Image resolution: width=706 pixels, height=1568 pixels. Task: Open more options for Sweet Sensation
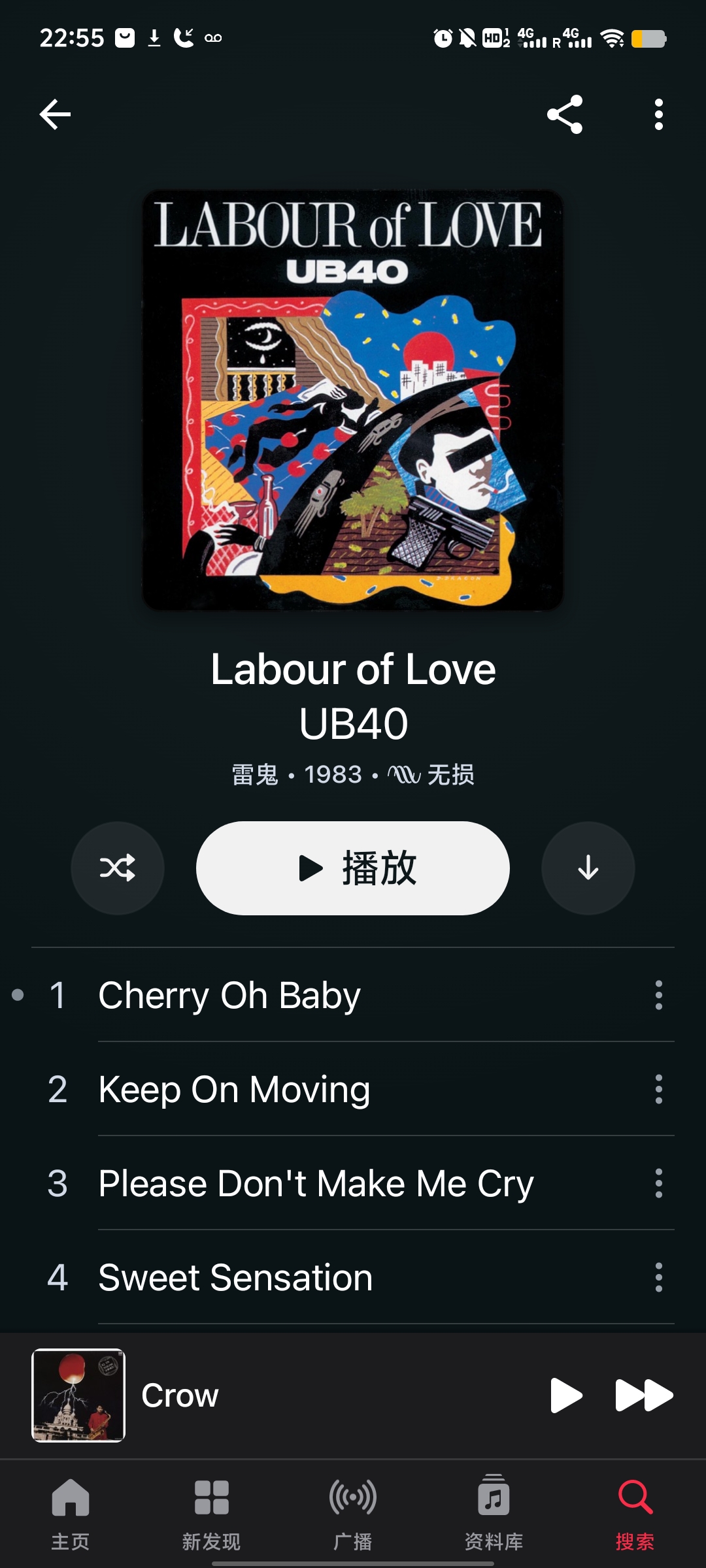pos(658,1277)
